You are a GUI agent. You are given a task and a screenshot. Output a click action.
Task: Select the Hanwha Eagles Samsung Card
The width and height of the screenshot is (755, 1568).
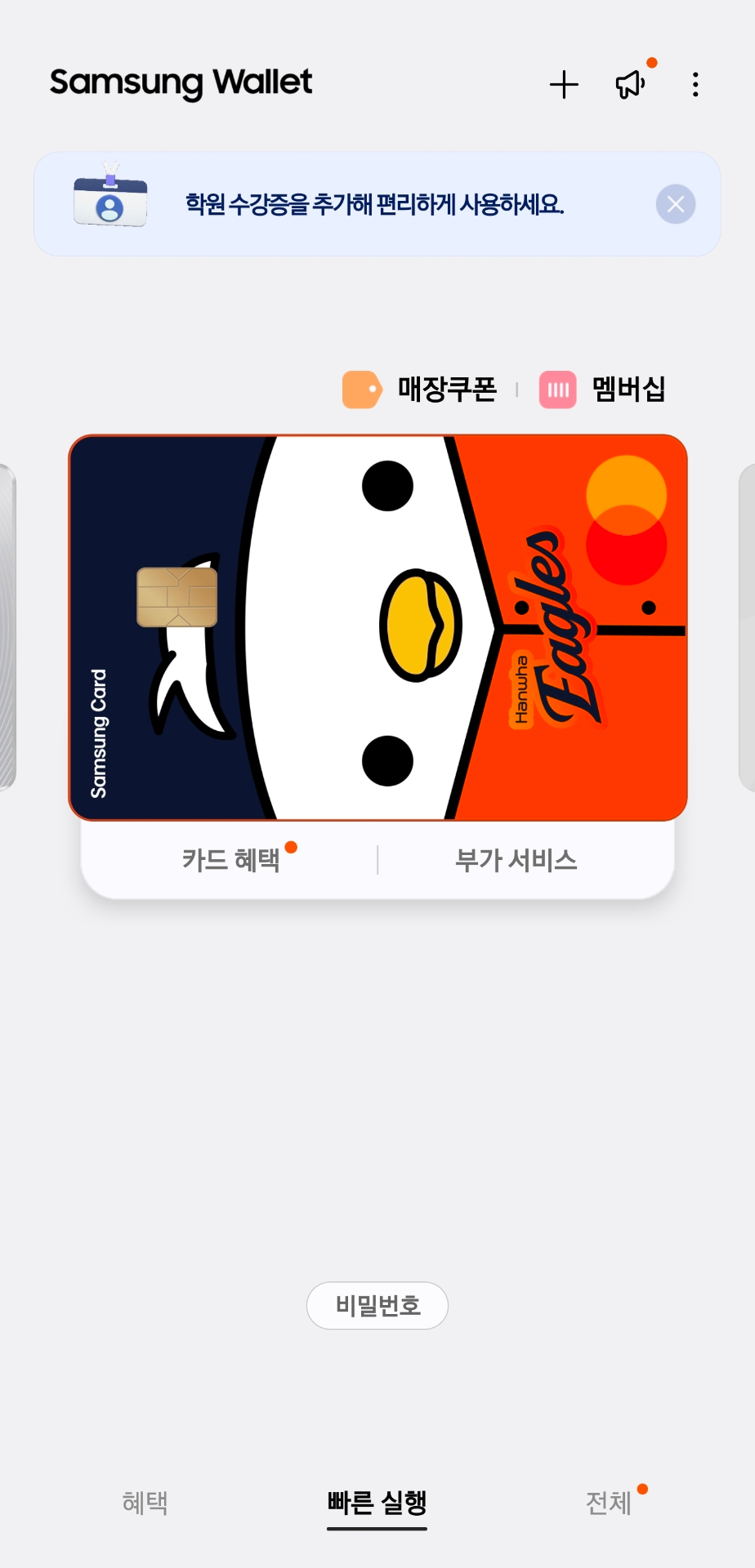(x=377, y=627)
